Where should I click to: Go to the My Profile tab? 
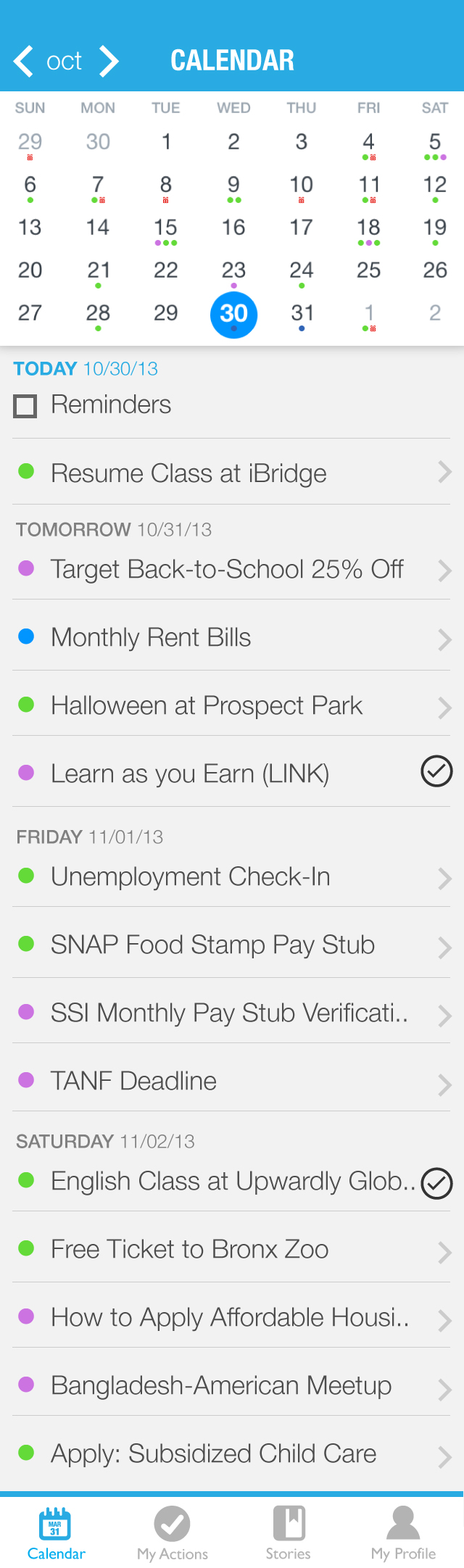coord(403,1532)
